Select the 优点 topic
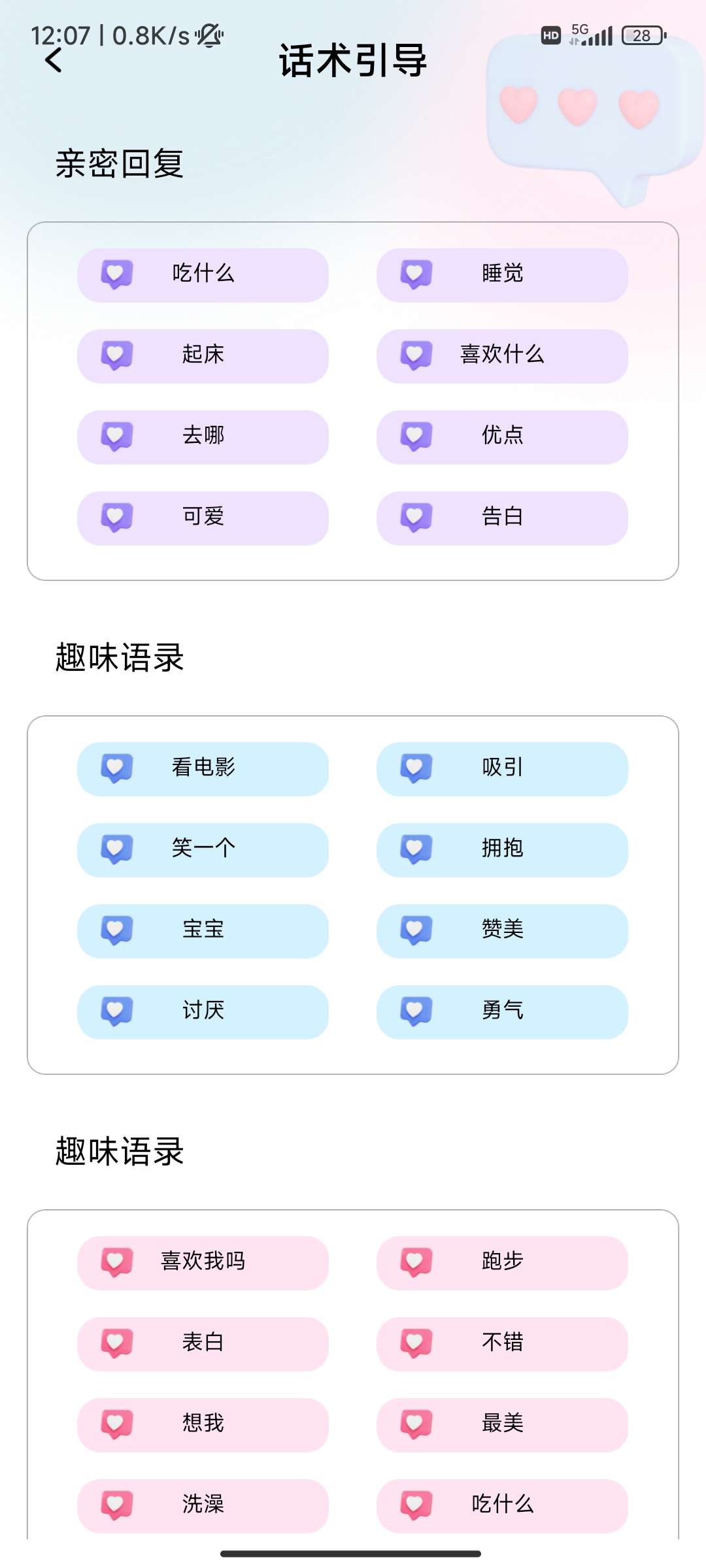Viewport: 706px width, 1568px height. click(x=502, y=436)
